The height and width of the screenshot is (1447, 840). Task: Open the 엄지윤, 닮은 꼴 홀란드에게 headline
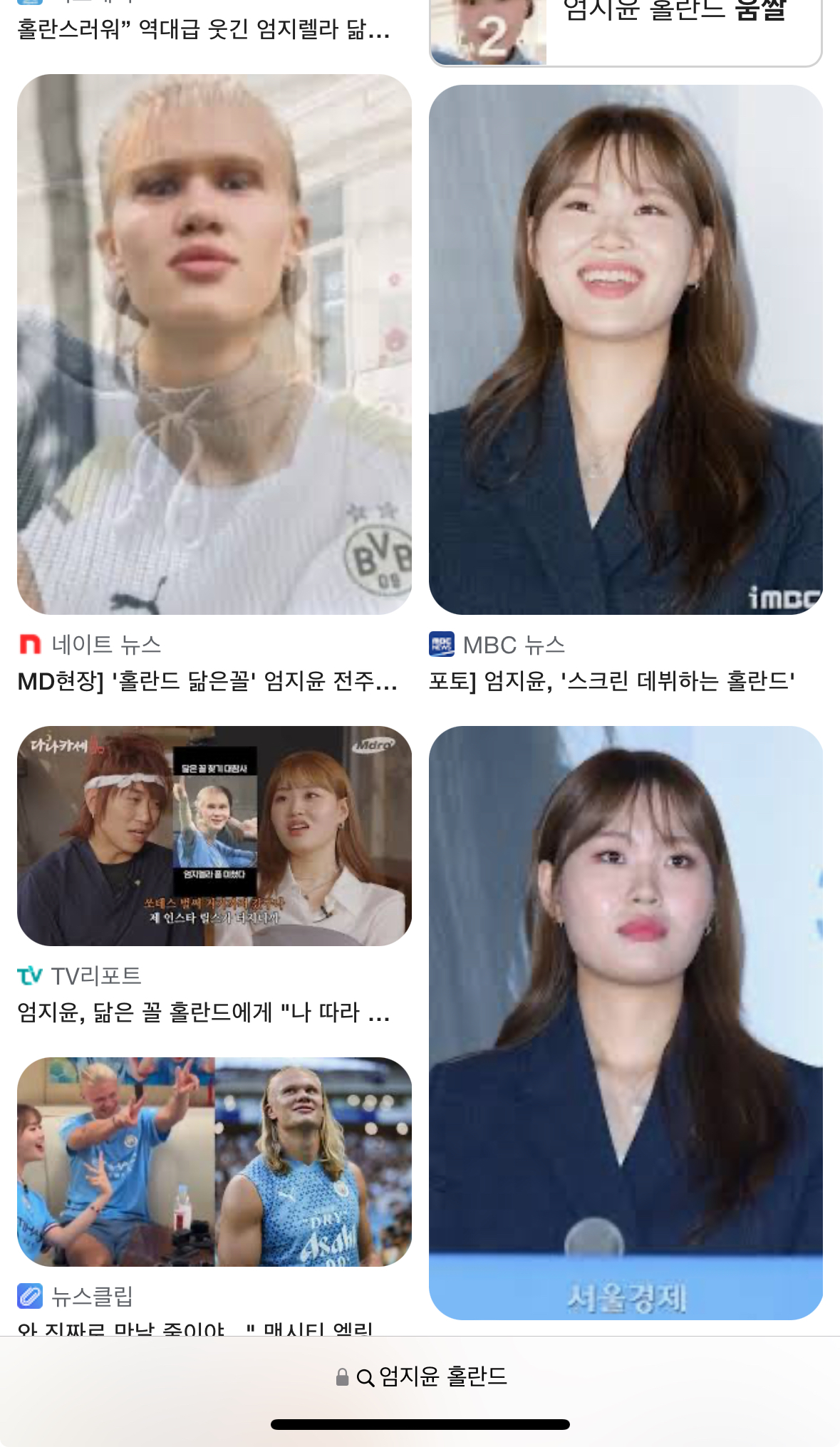click(204, 1012)
